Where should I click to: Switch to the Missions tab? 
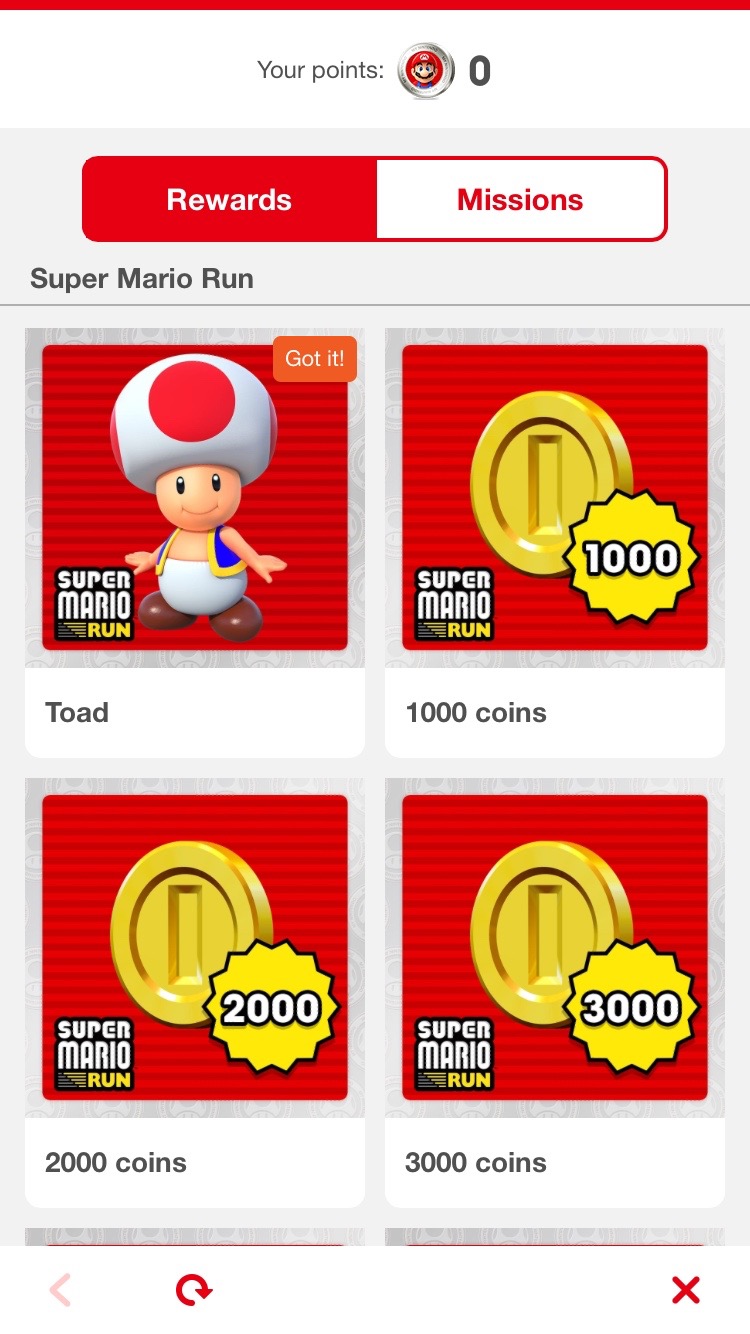point(520,200)
